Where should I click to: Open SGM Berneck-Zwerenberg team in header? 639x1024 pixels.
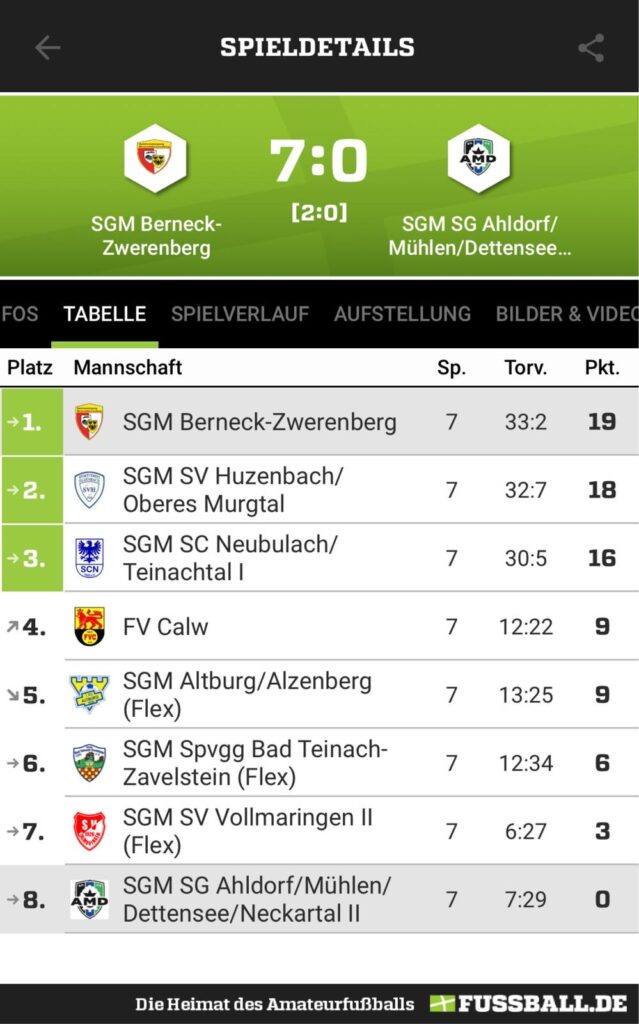coord(156,190)
